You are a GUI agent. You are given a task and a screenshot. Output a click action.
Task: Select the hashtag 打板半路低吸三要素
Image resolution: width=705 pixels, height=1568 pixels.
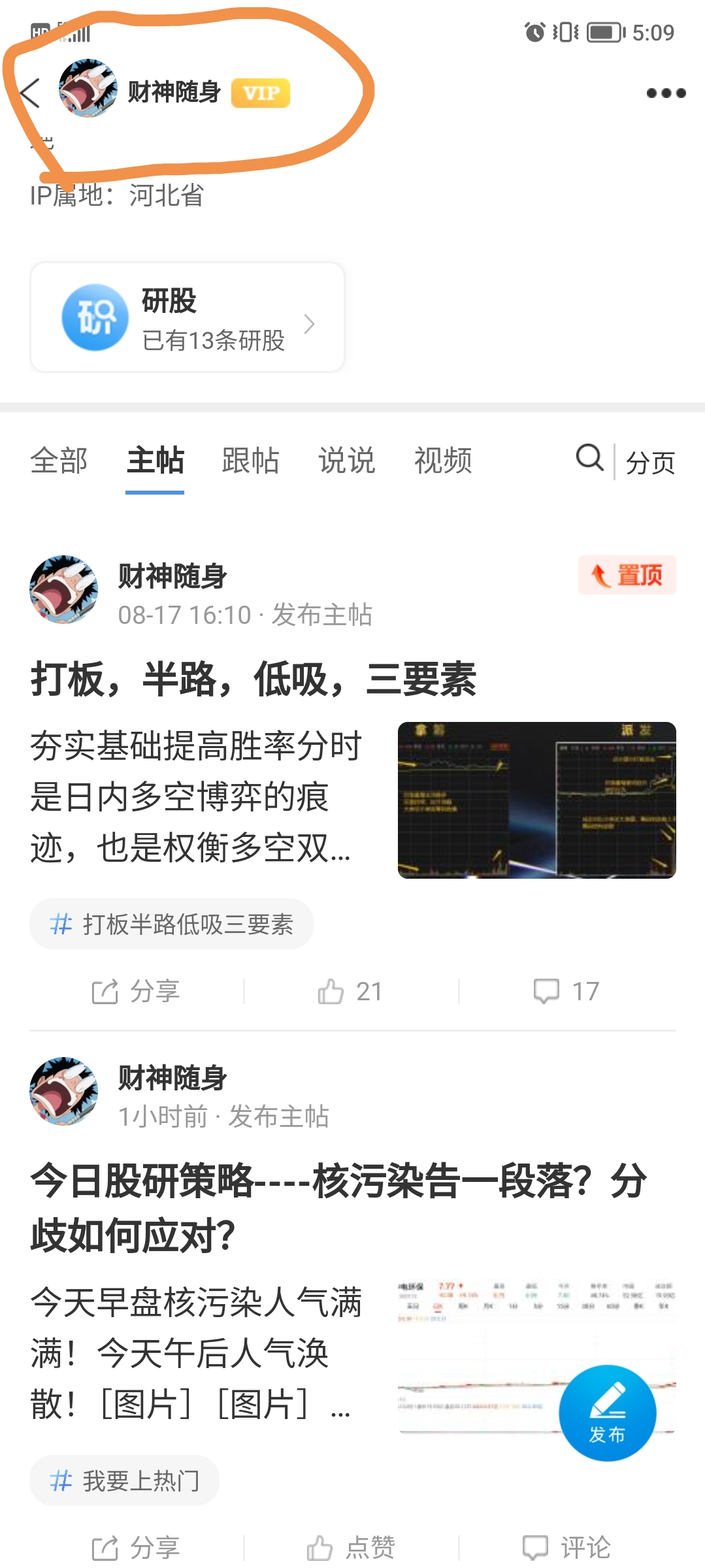(171, 923)
